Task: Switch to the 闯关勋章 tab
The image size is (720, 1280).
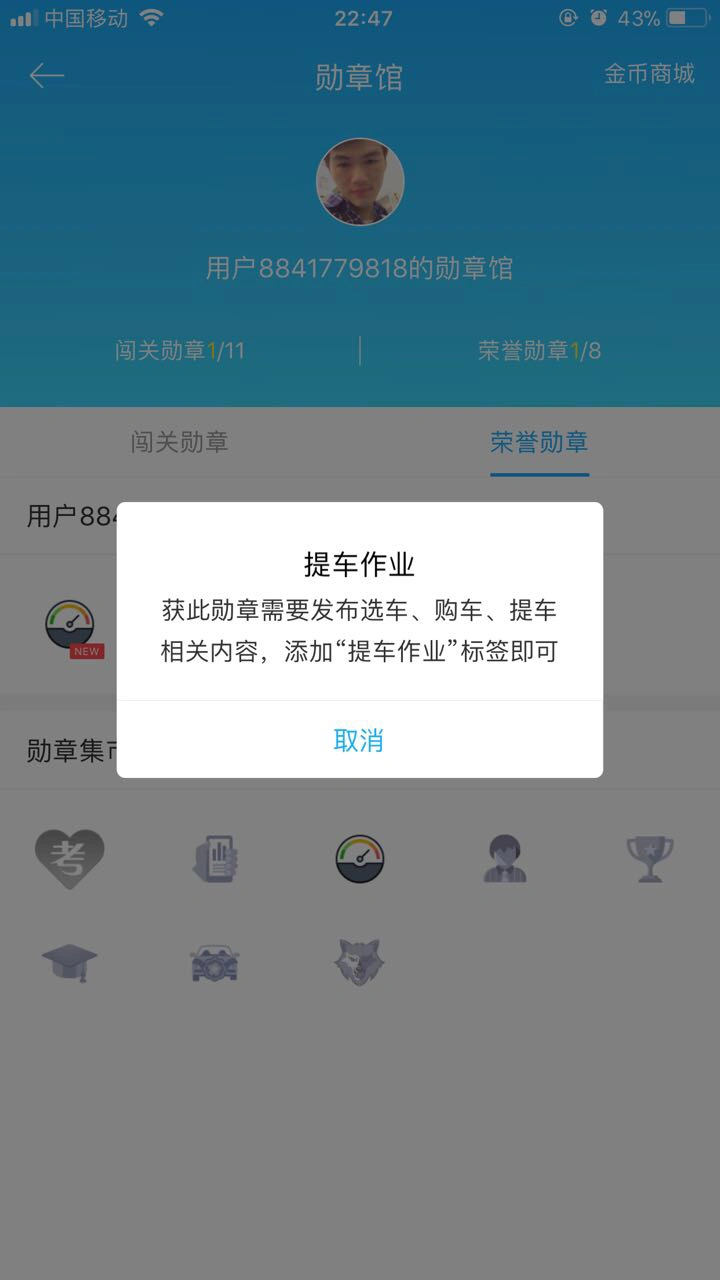Action: tap(180, 442)
